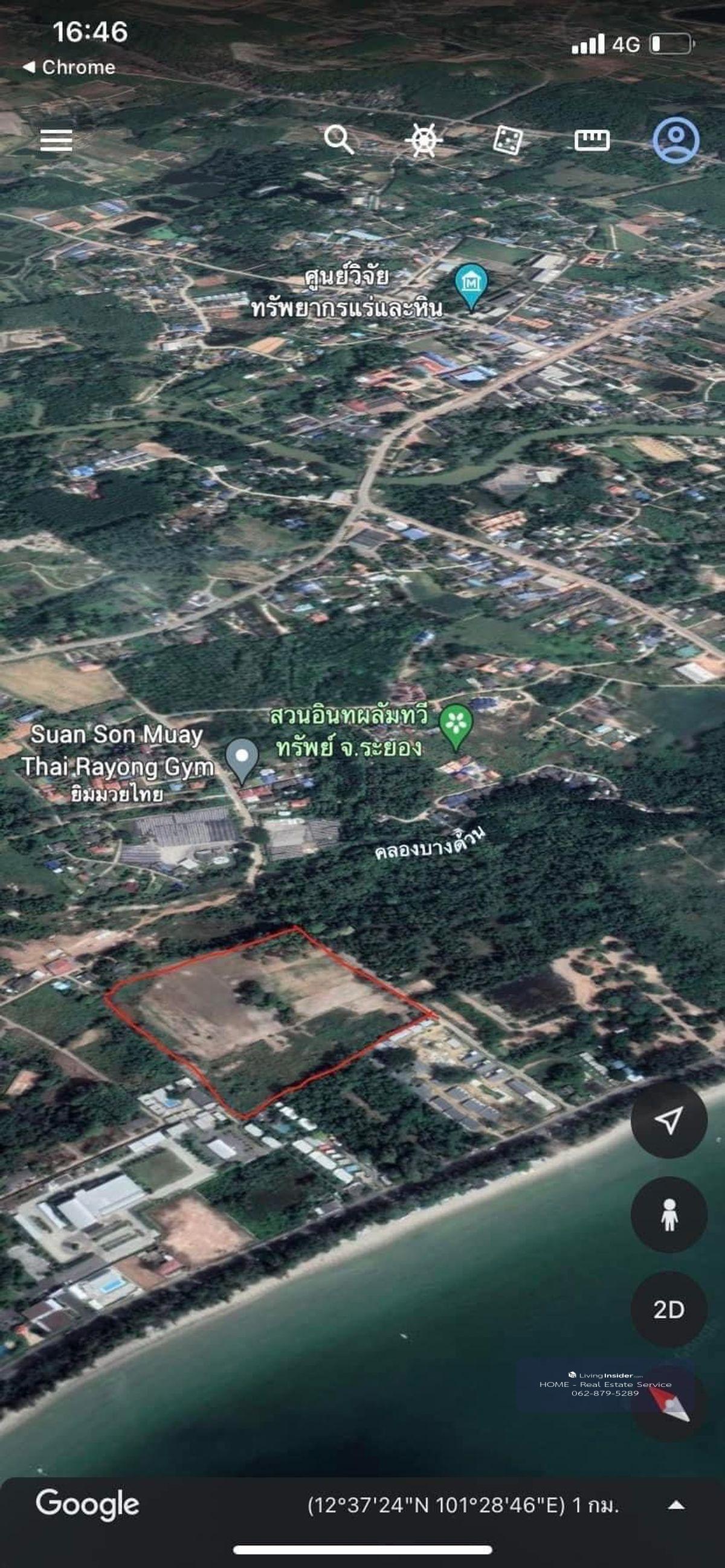This screenshot has height=1568, width=725.
Task: Open the hamburger menu
Action: pyautogui.click(x=56, y=140)
